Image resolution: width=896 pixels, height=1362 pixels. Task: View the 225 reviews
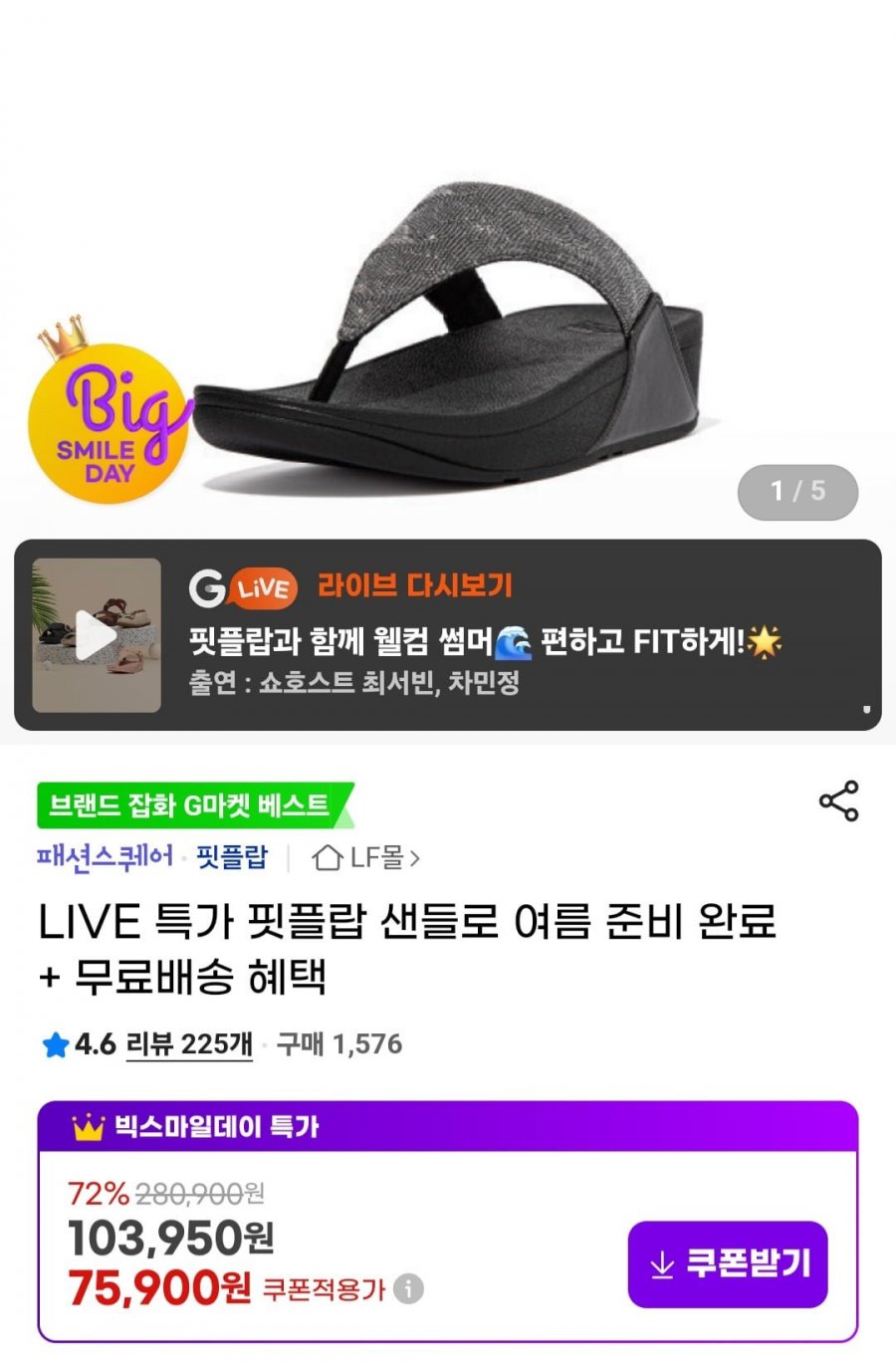tap(188, 1044)
